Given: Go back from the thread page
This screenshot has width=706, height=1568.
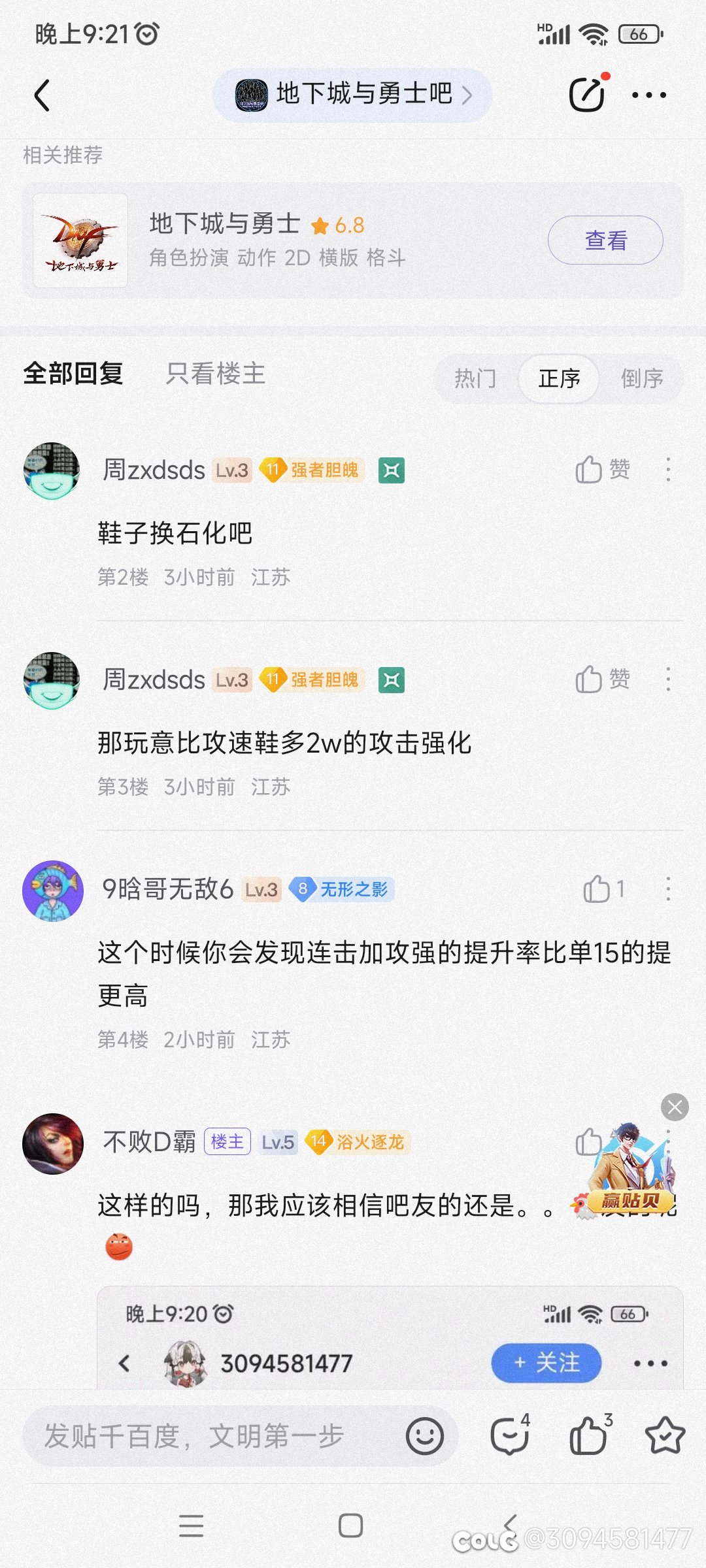Looking at the screenshot, I should tap(42, 95).
